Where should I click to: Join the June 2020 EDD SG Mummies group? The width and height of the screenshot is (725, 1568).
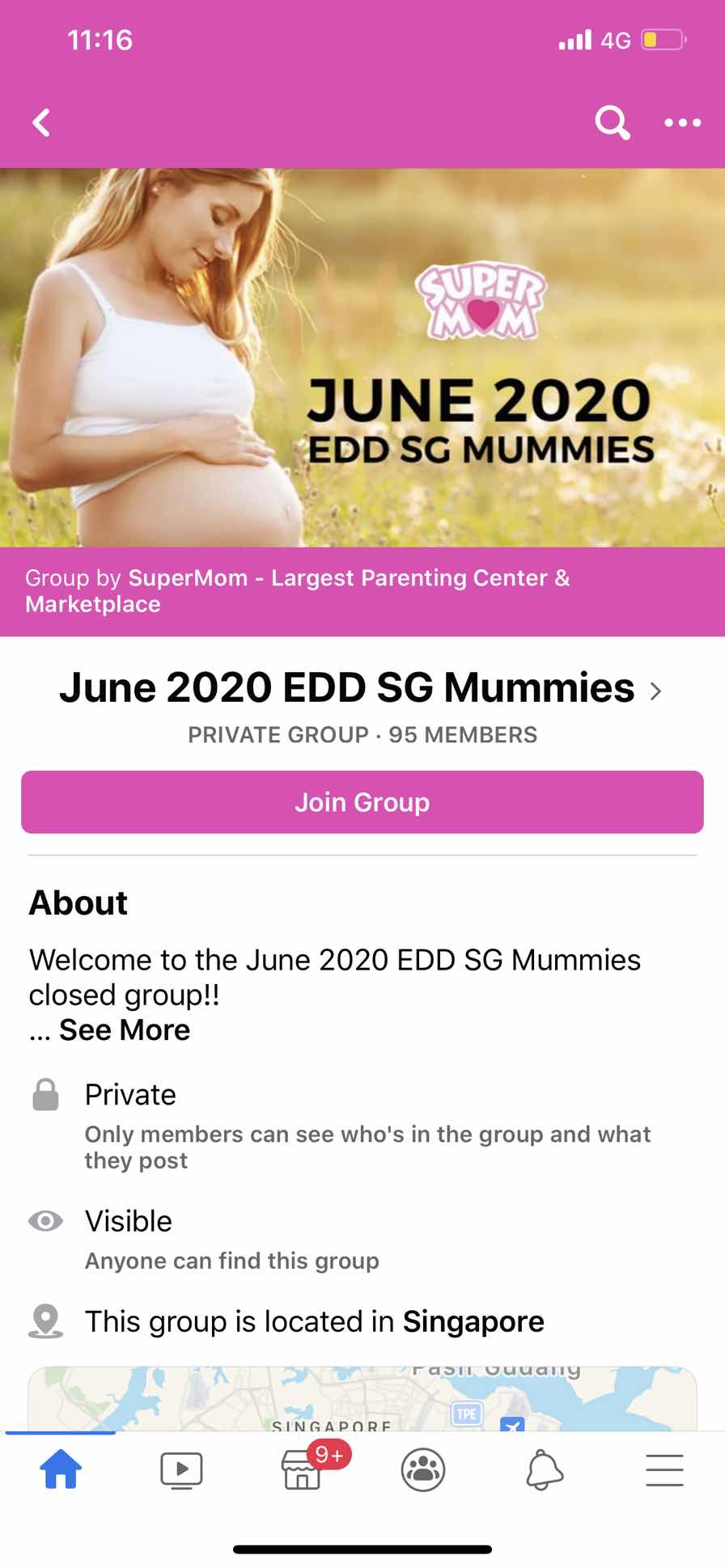point(362,801)
